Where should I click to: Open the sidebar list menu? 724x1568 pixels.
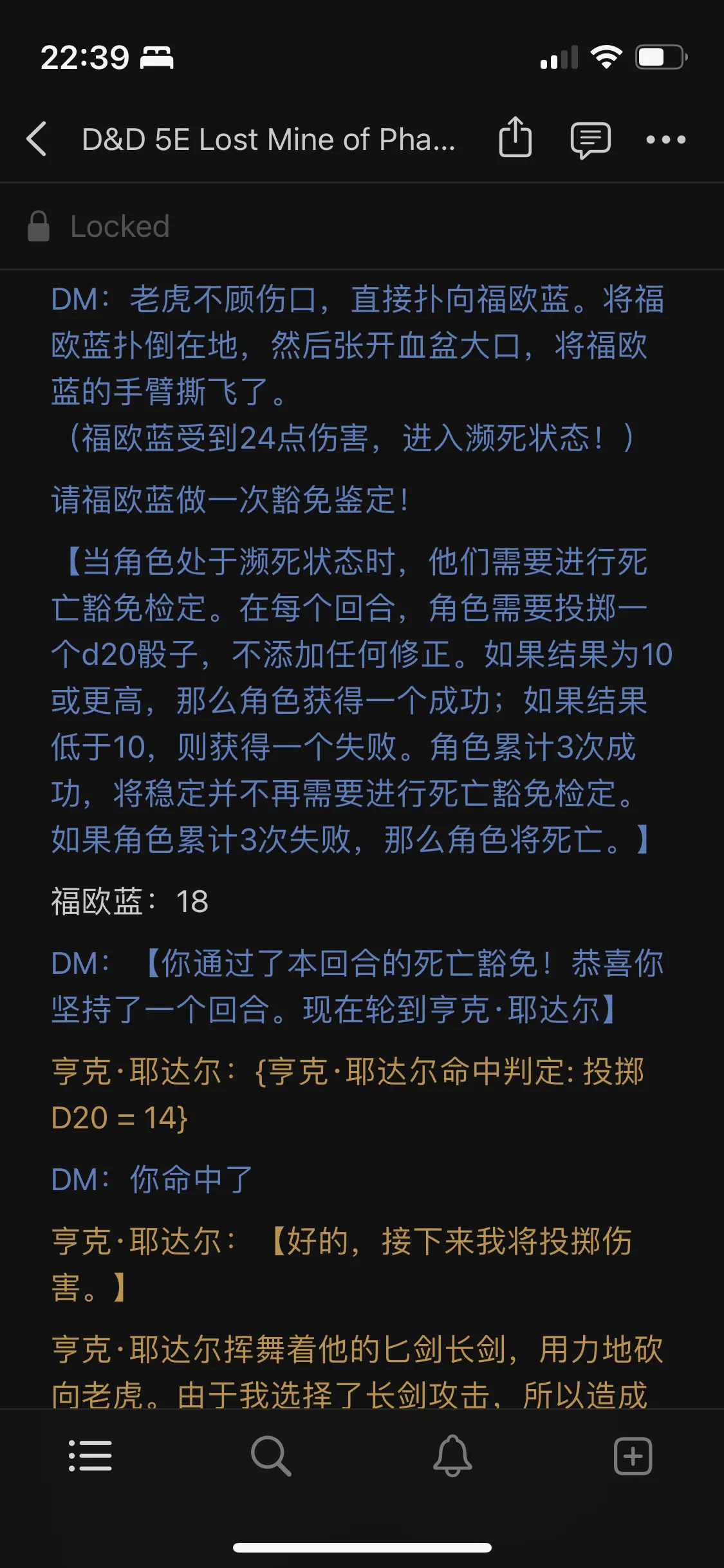click(x=90, y=1455)
